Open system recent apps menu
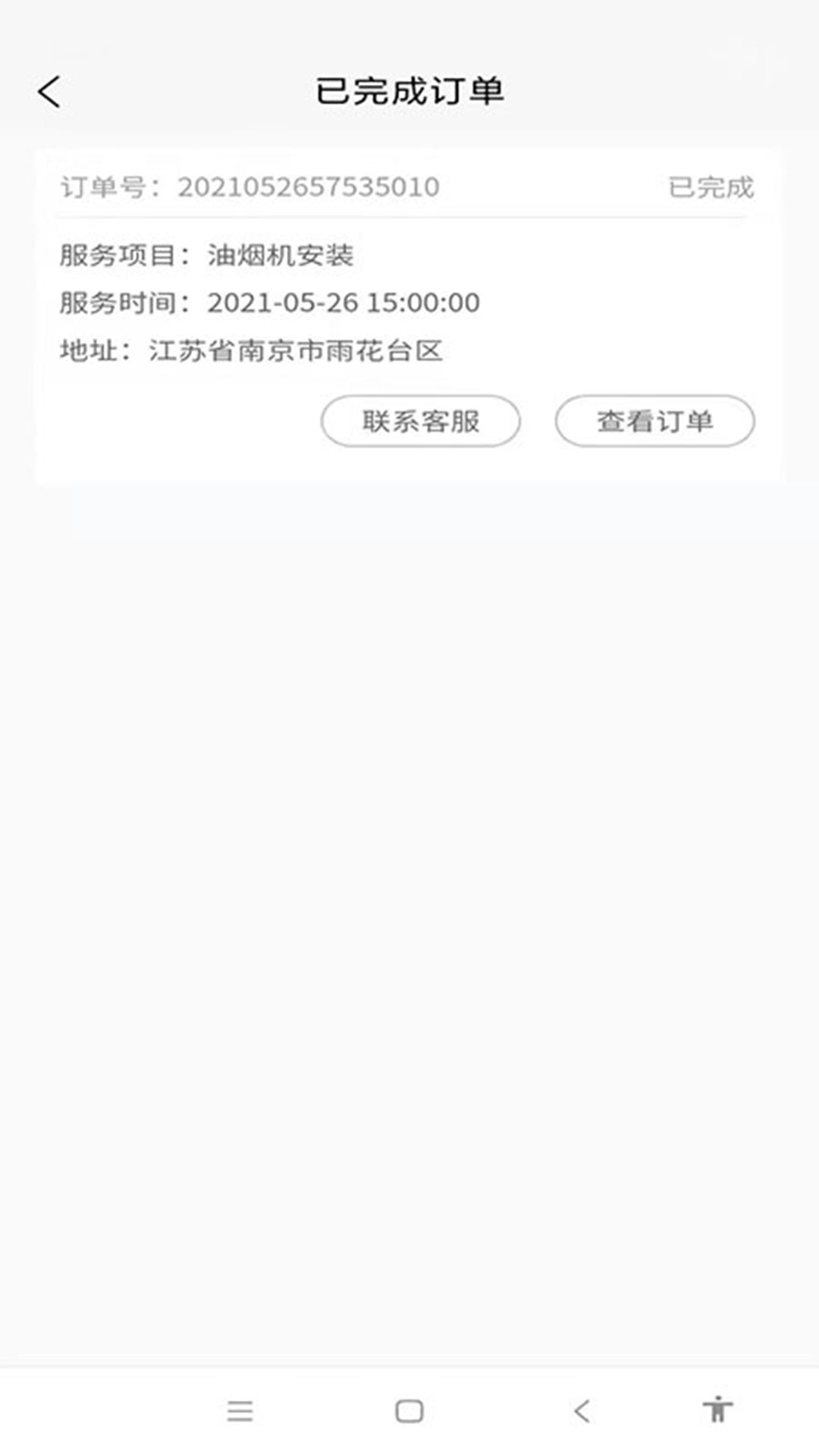This screenshot has height=1456, width=819. 240,1411
